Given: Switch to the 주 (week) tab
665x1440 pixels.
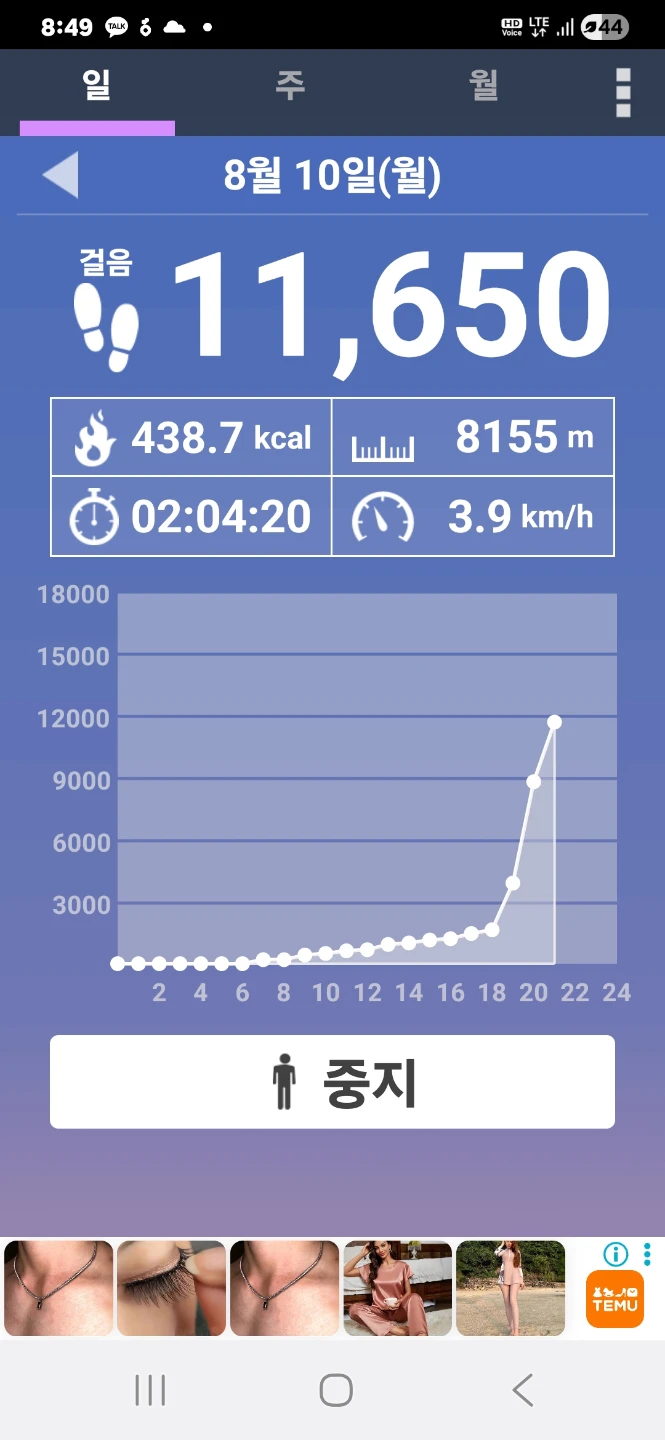Looking at the screenshot, I should click(x=290, y=86).
